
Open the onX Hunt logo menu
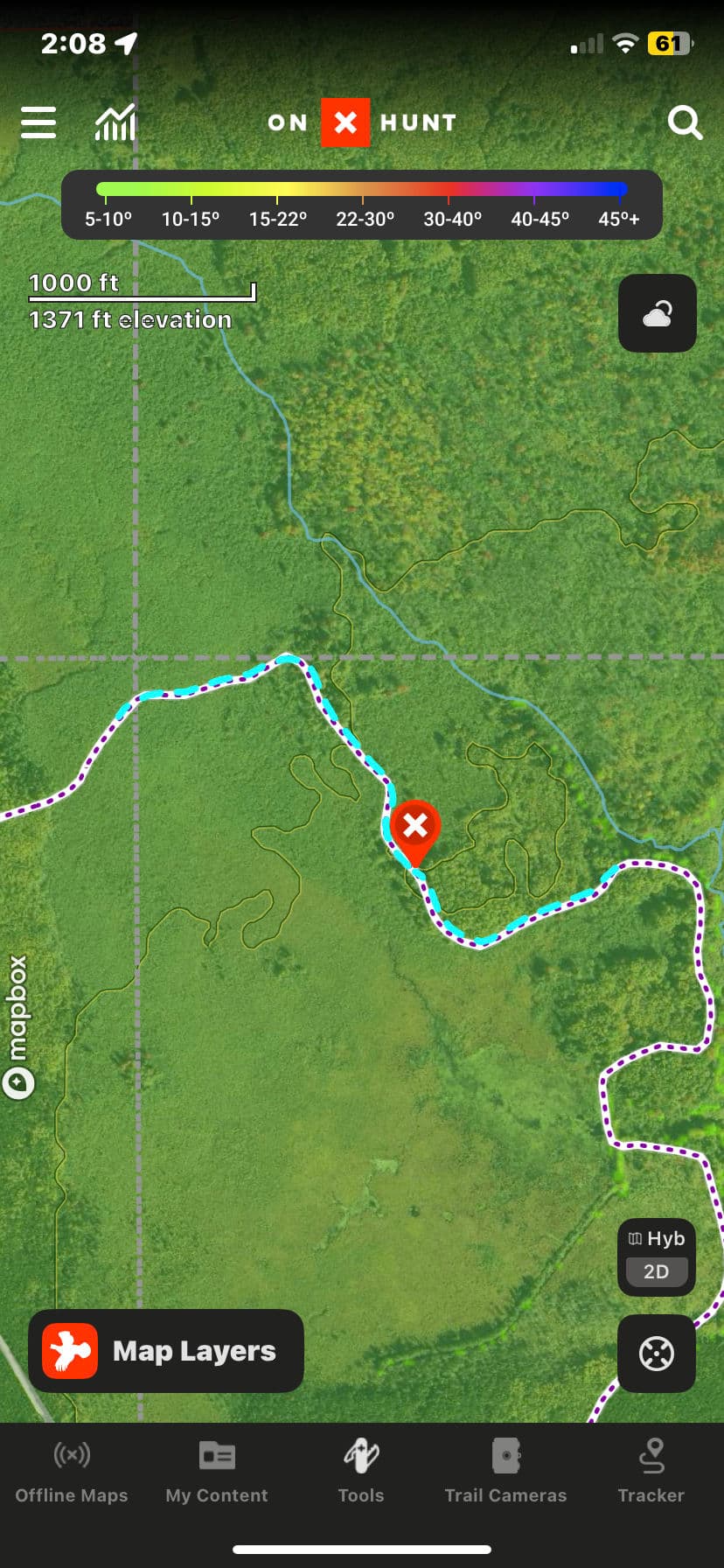tap(361, 122)
